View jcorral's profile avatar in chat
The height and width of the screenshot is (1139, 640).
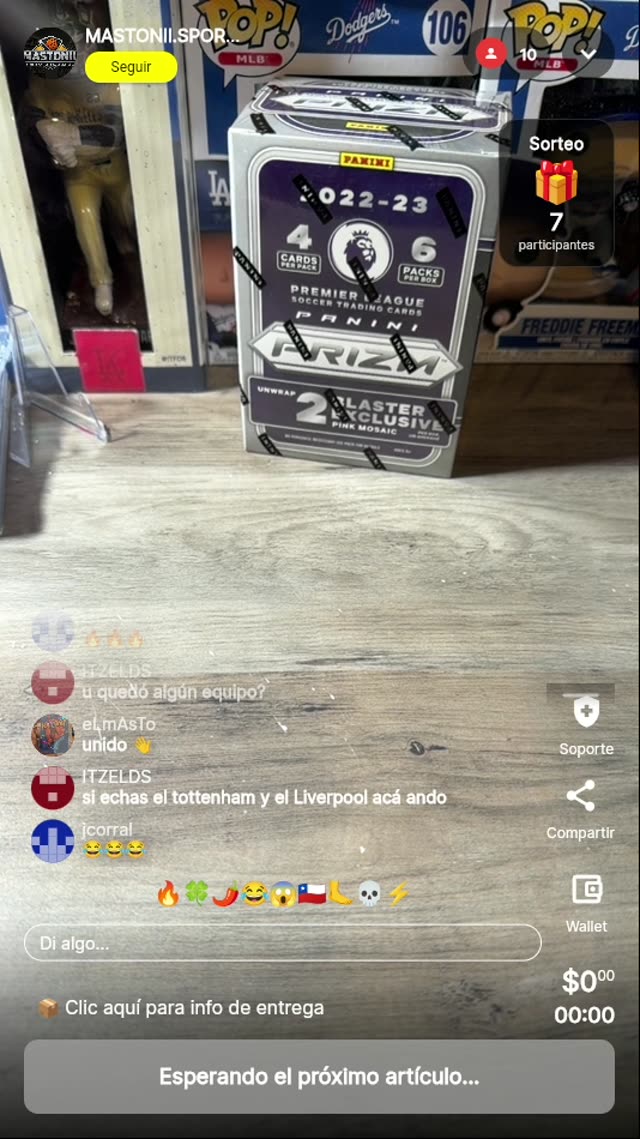[x=52, y=840]
